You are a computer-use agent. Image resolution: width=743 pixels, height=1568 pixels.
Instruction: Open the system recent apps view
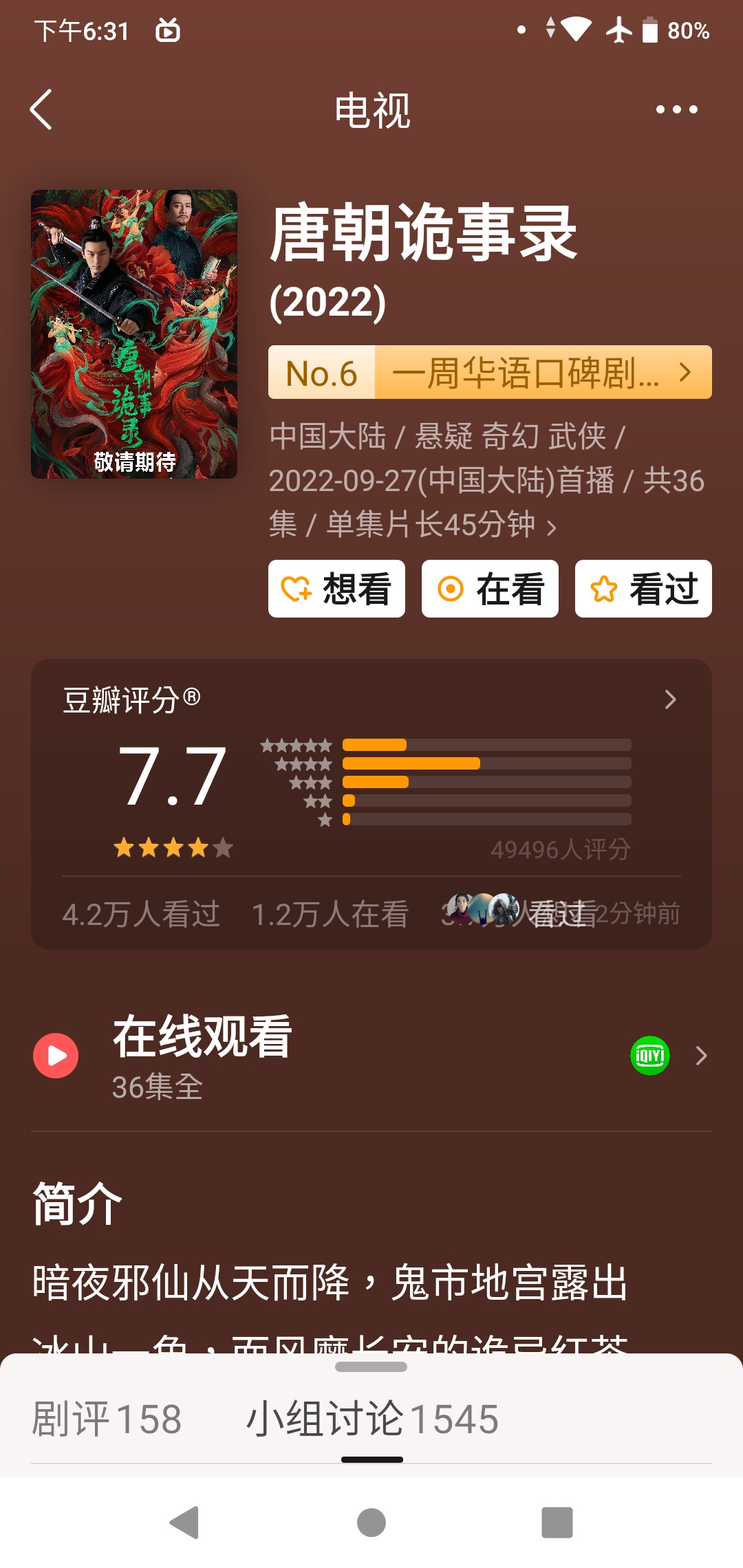coord(557,1522)
